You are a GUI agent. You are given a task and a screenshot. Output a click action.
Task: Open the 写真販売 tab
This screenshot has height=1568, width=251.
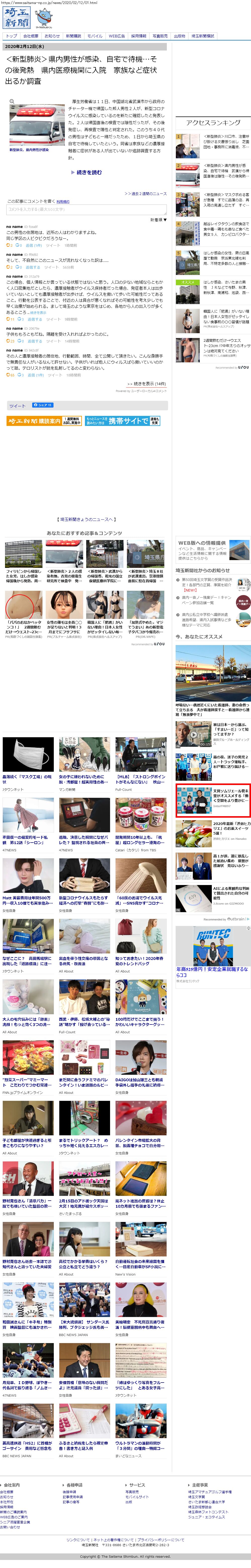pos(160,36)
